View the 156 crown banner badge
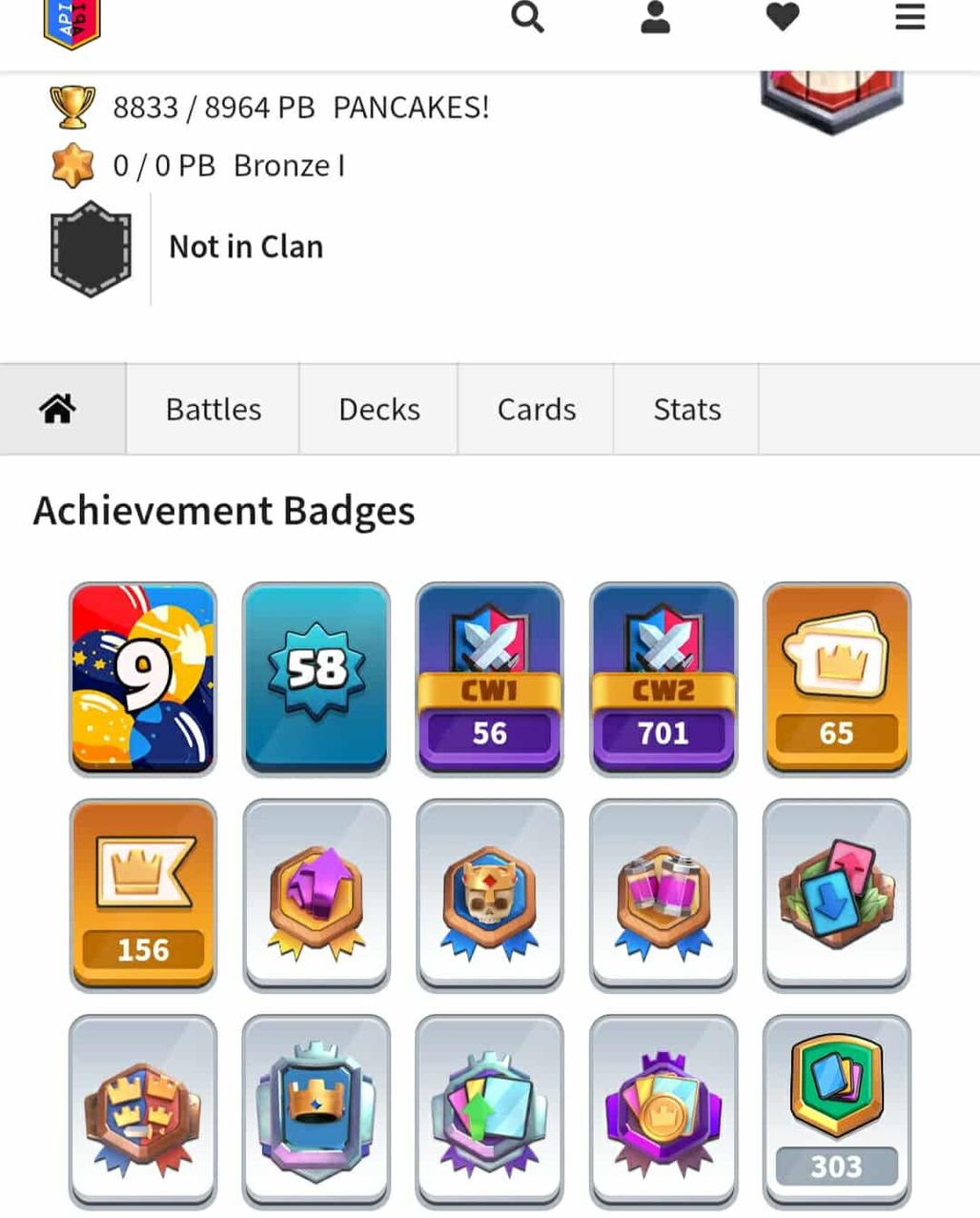This screenshot has height=1218, width=980. pos(143,894)
